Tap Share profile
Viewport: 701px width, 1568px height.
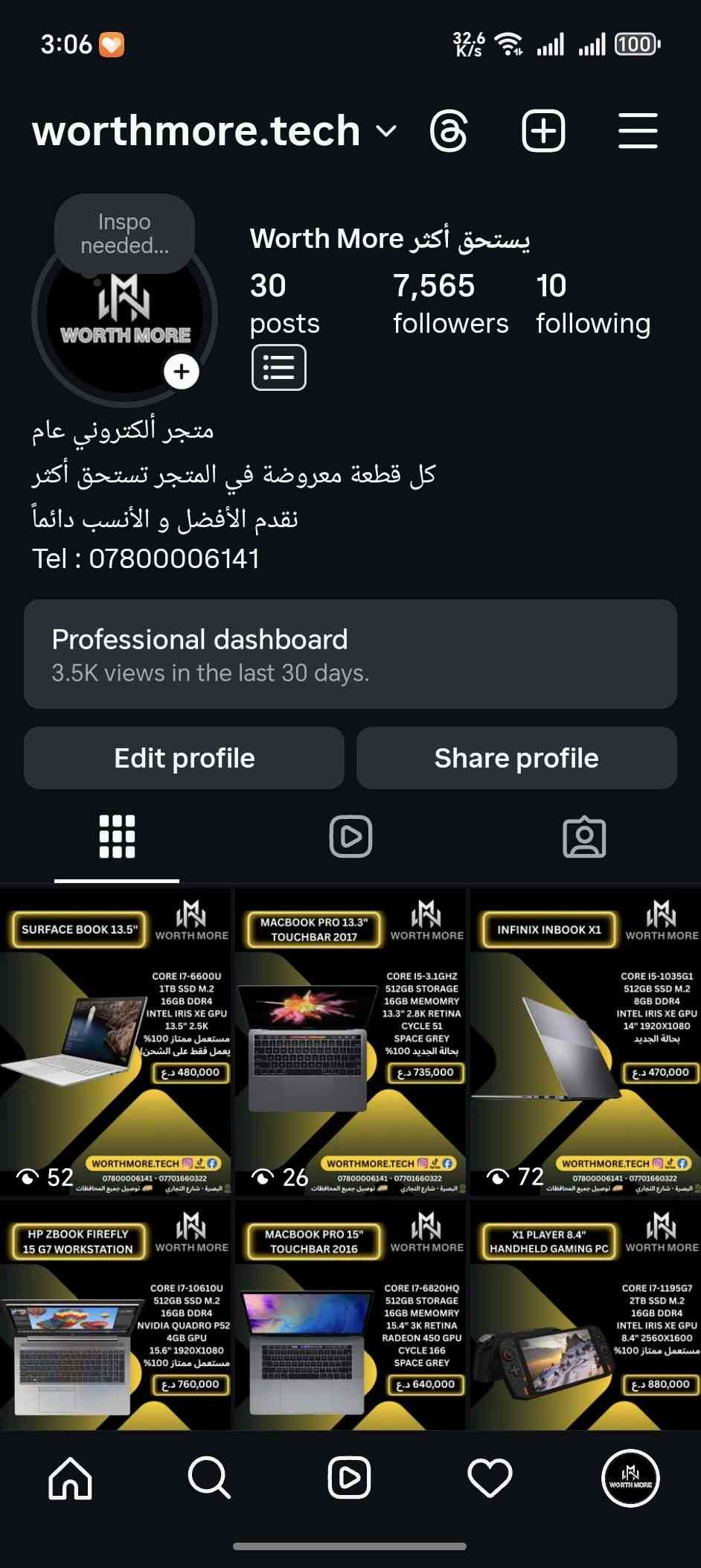(516, 758)
